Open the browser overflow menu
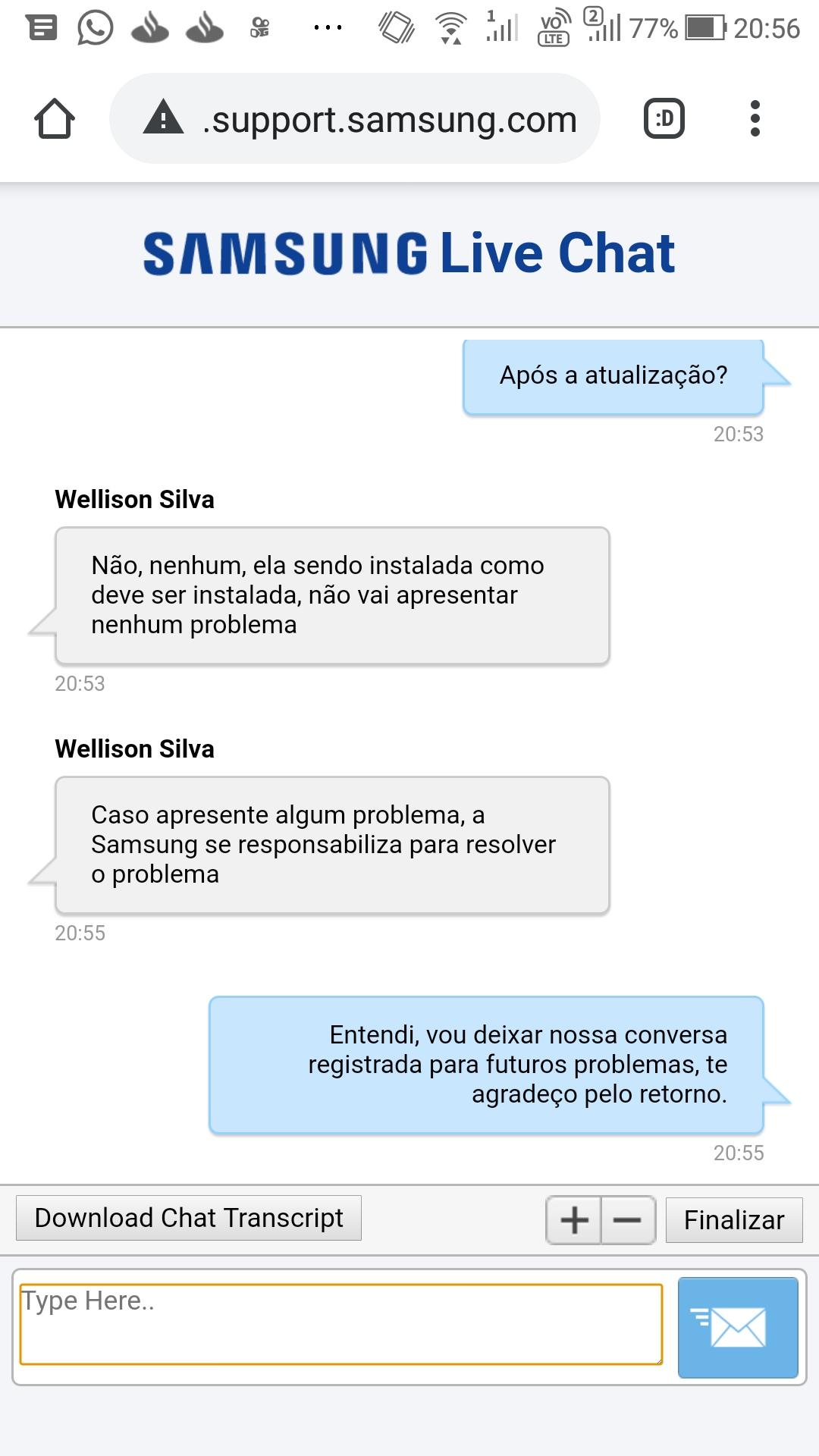The image size is (819, 1456). click(x=755, y=119)
